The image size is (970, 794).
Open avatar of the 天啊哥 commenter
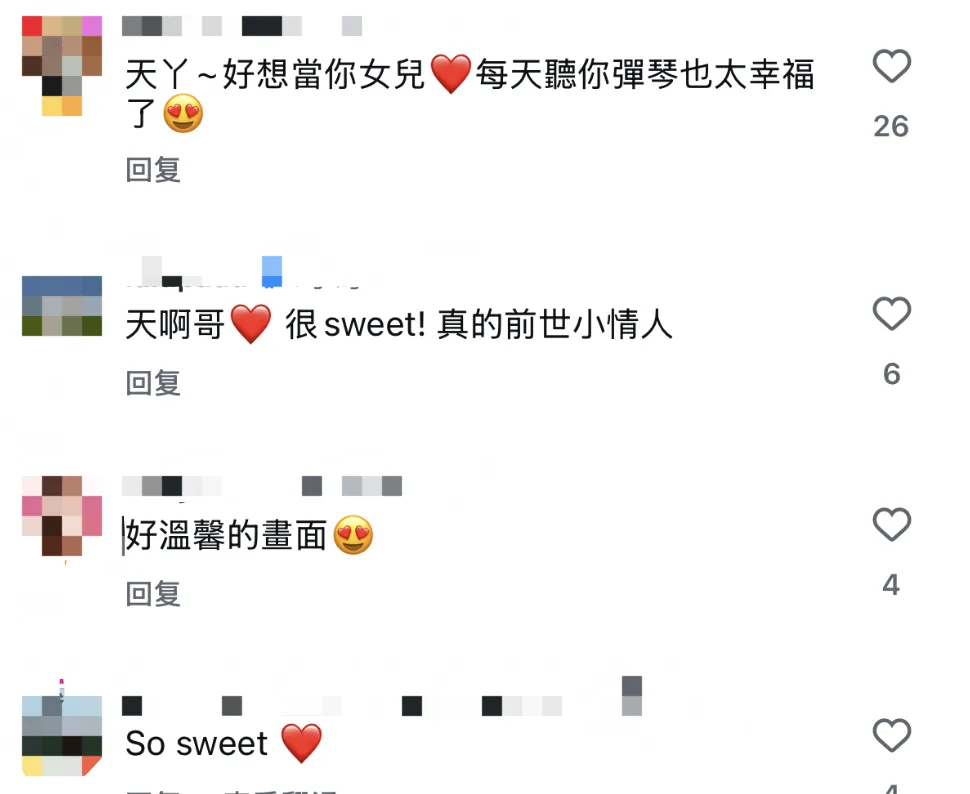point(62,306)
